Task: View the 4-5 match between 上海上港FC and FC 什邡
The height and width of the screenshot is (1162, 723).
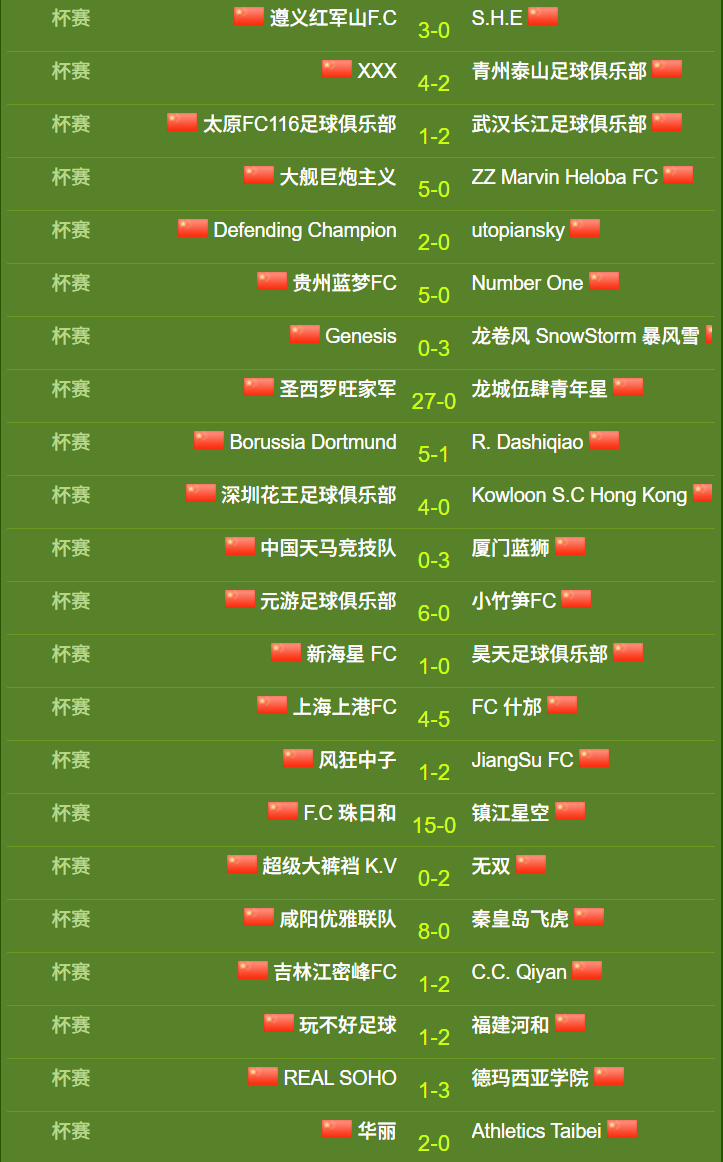Action: pyautogui.click(x=433, y=720)
